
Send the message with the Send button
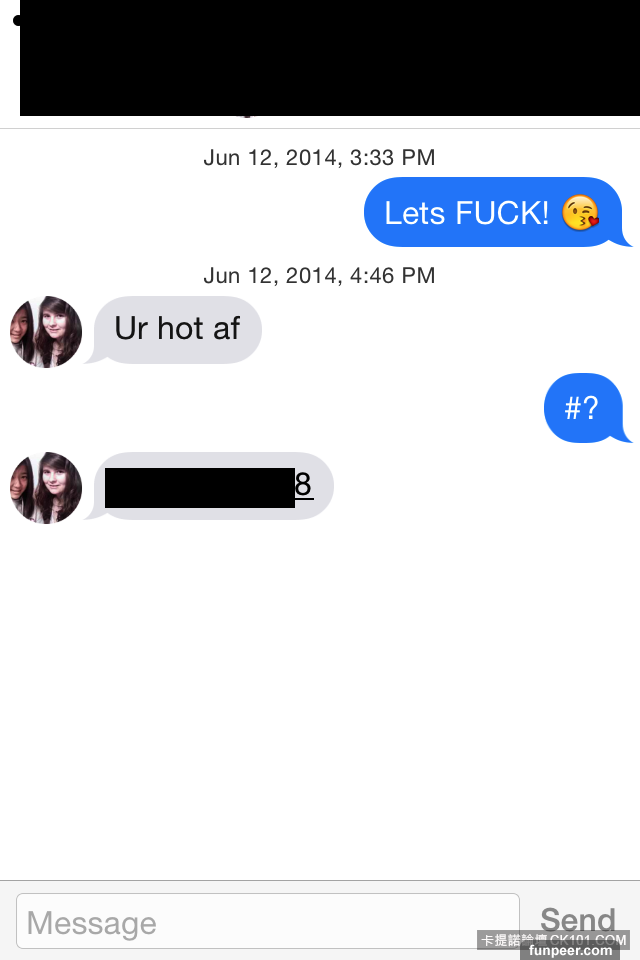(x=576, y=919)
